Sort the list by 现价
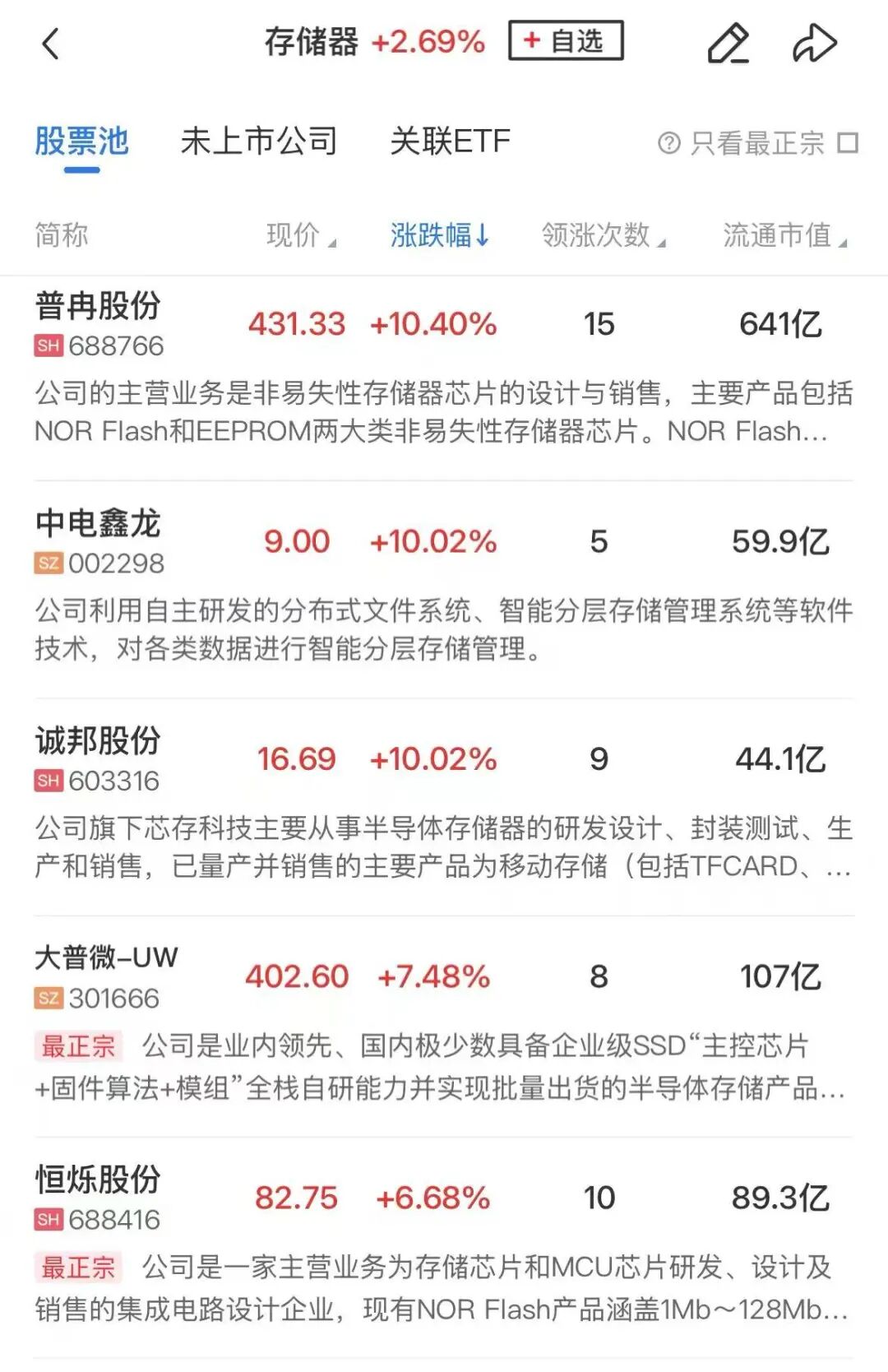 coord(301,235)
